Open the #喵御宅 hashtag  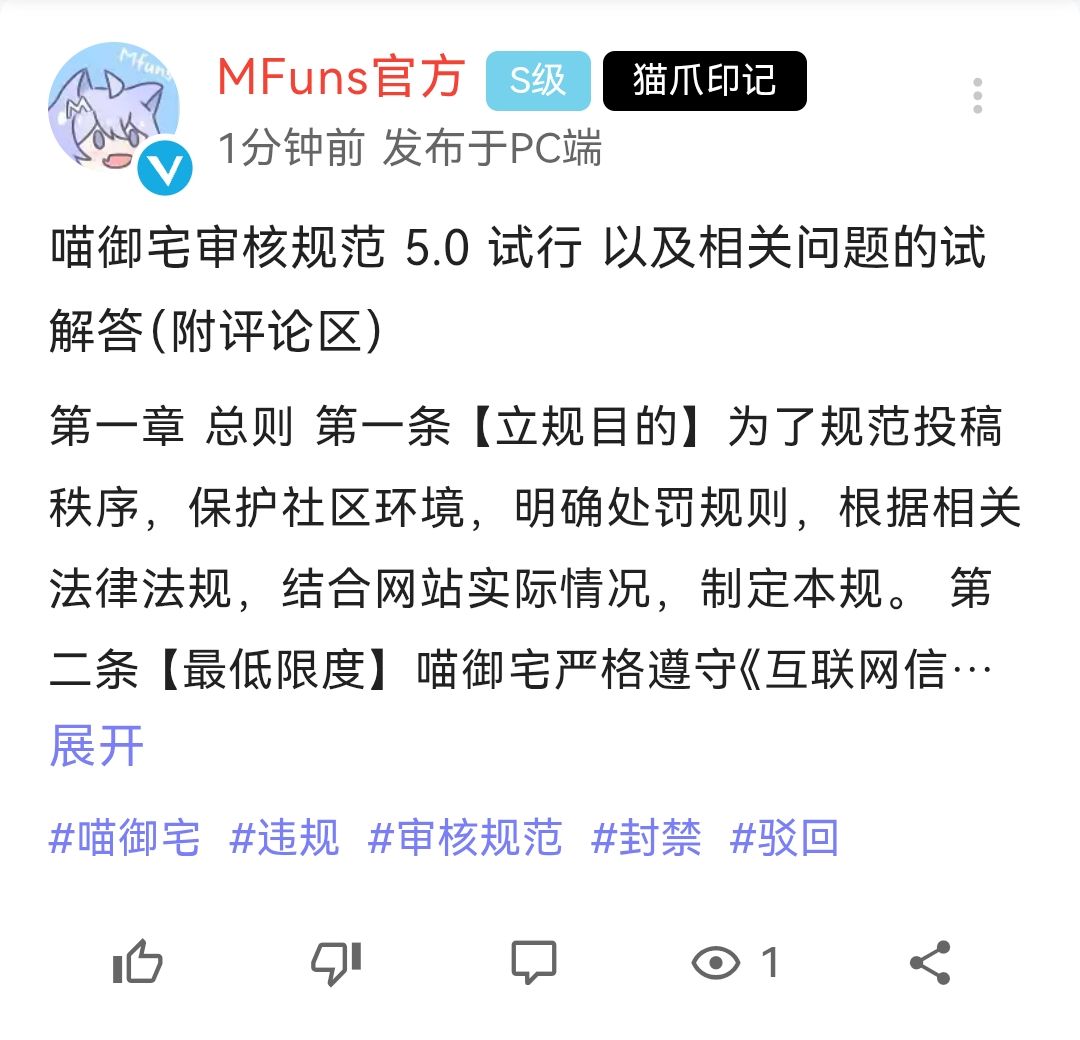125,838
